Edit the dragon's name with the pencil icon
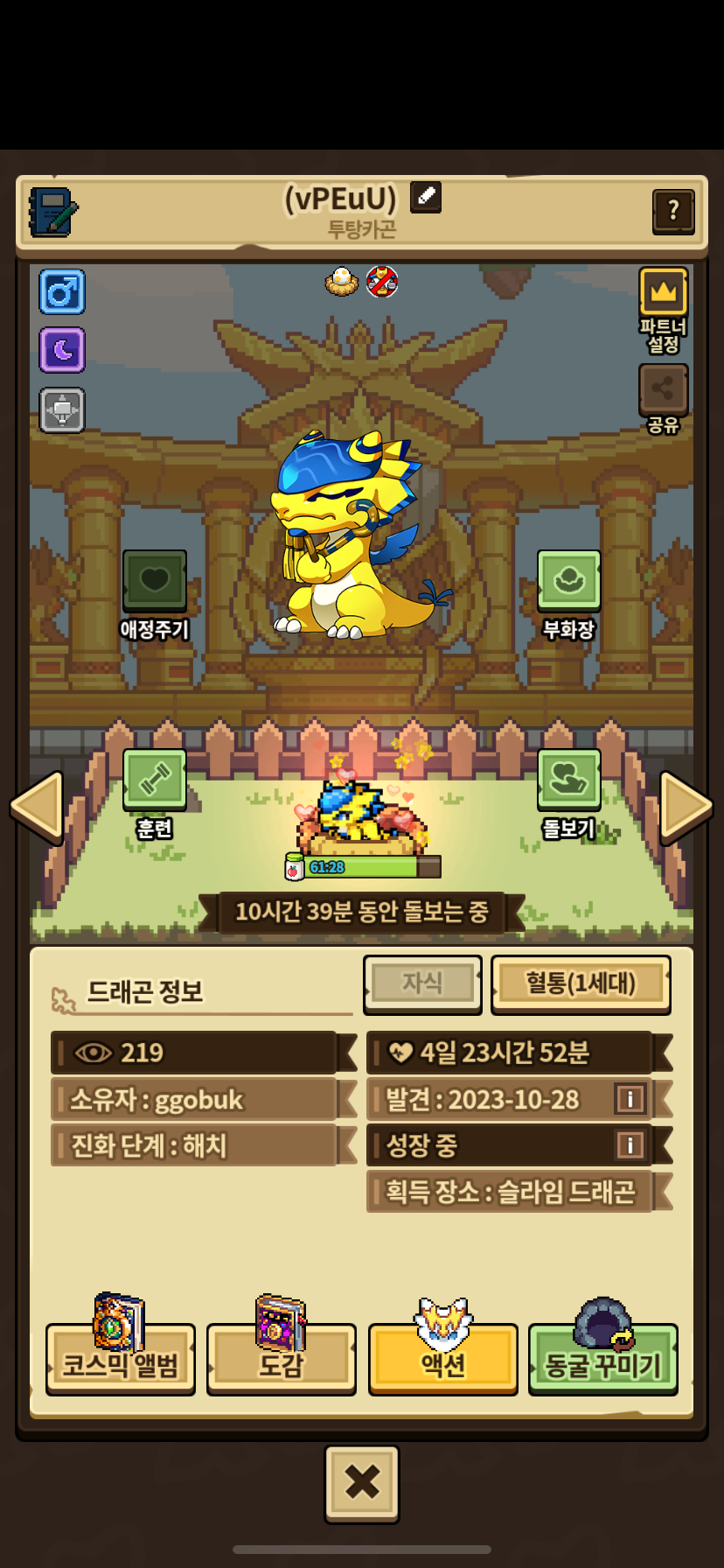The width and height of the screenshot is (724, 1568). click(x=426, y=197)
